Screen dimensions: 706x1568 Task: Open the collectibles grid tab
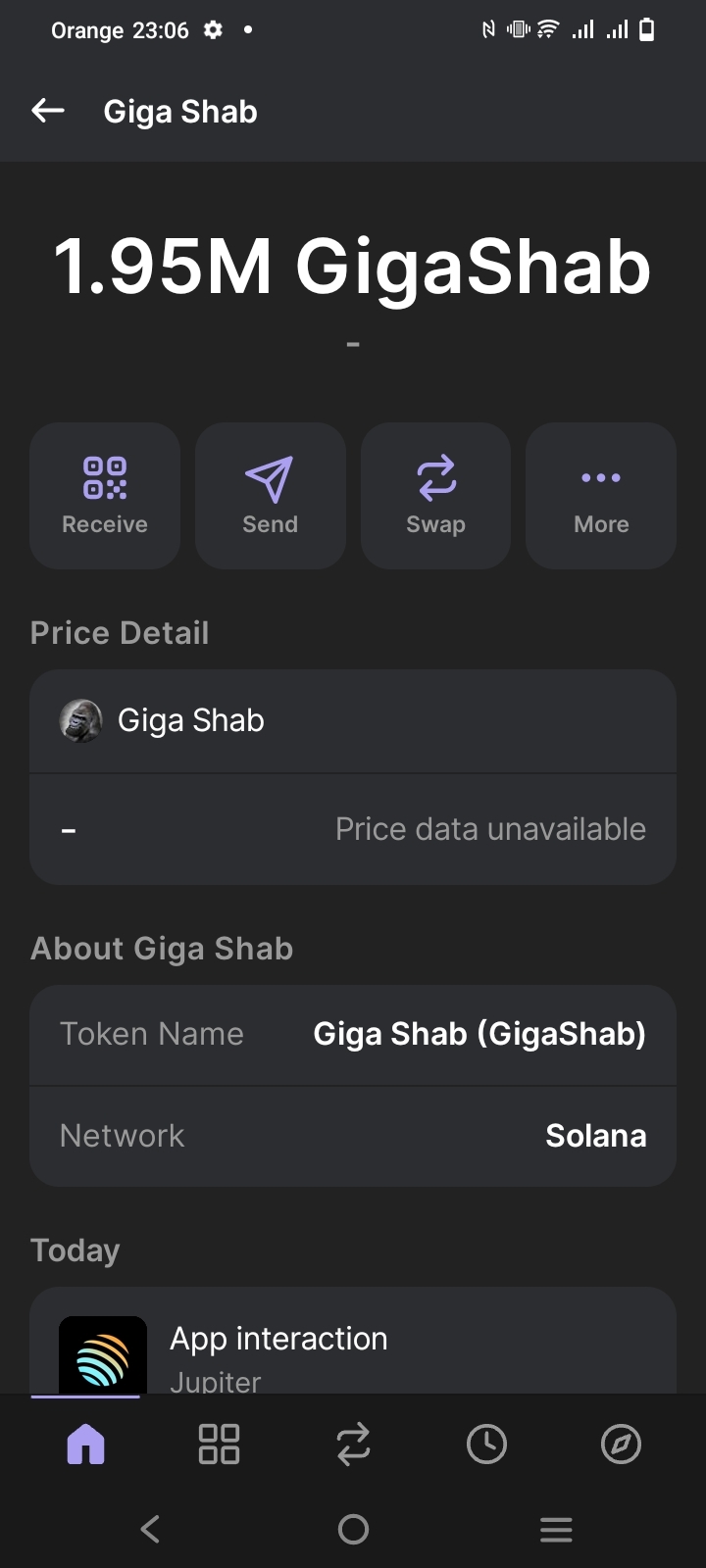219,1444
